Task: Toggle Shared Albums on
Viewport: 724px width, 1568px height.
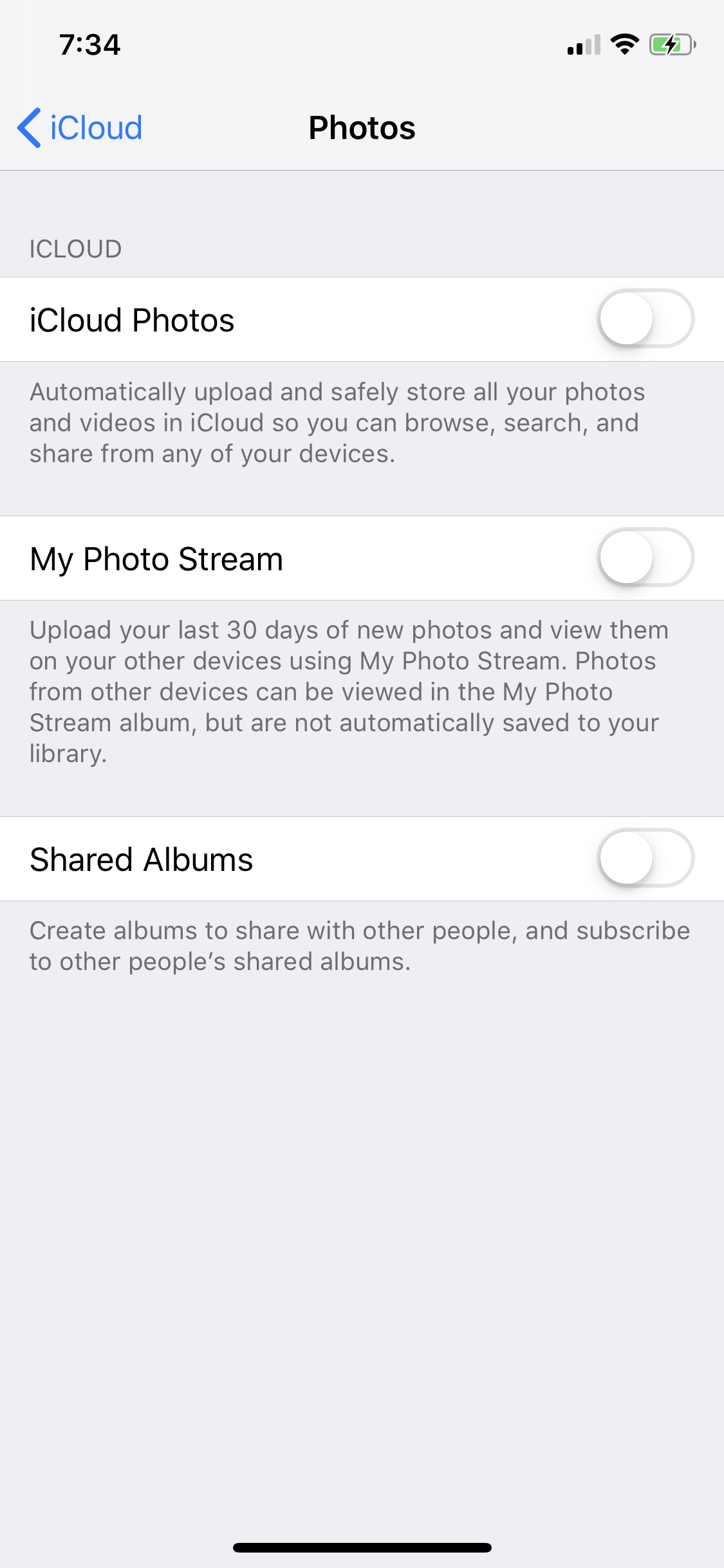Action: pos(645,858)
